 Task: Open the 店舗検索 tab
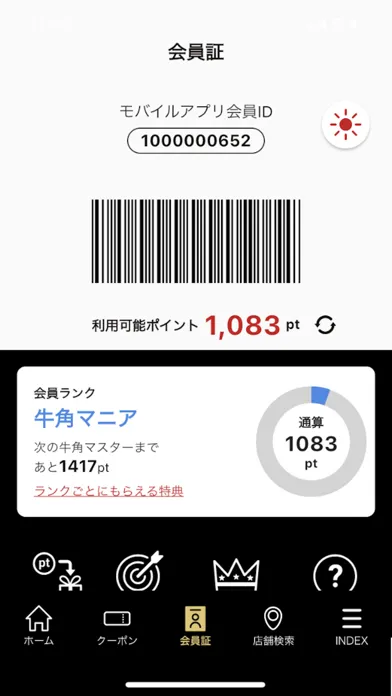(273, 626)
